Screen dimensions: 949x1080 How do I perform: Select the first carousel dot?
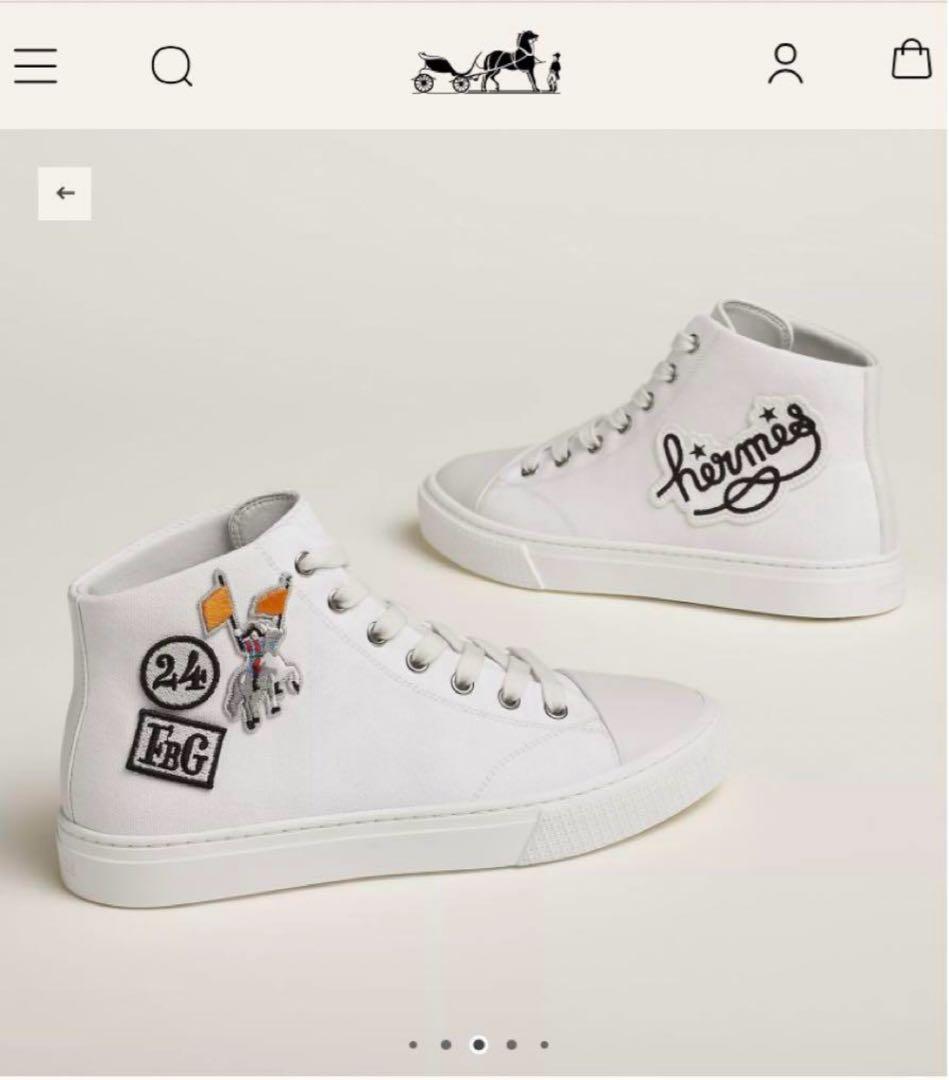tap(415, 1043)
